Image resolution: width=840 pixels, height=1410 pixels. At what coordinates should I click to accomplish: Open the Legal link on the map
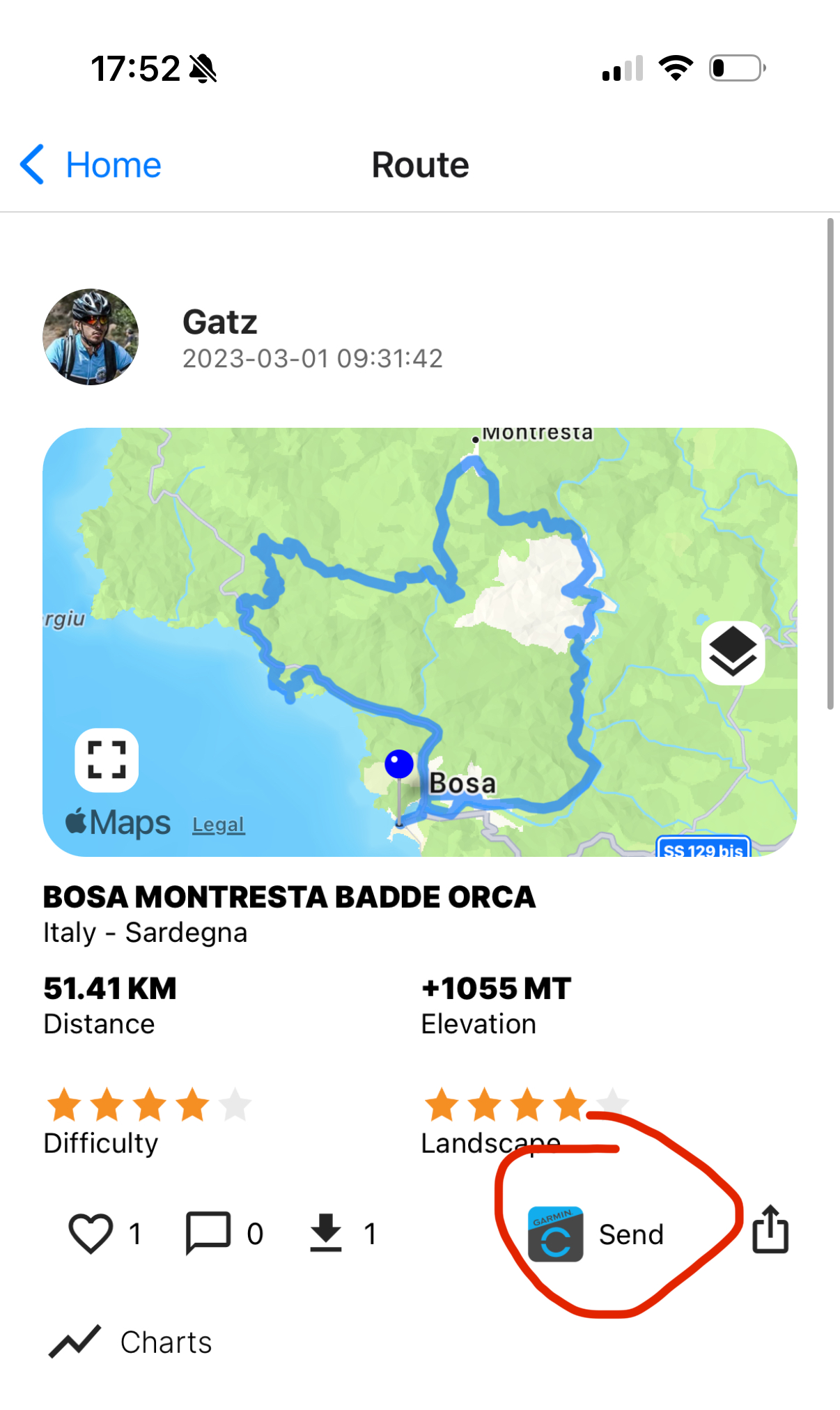click(218, 825)
